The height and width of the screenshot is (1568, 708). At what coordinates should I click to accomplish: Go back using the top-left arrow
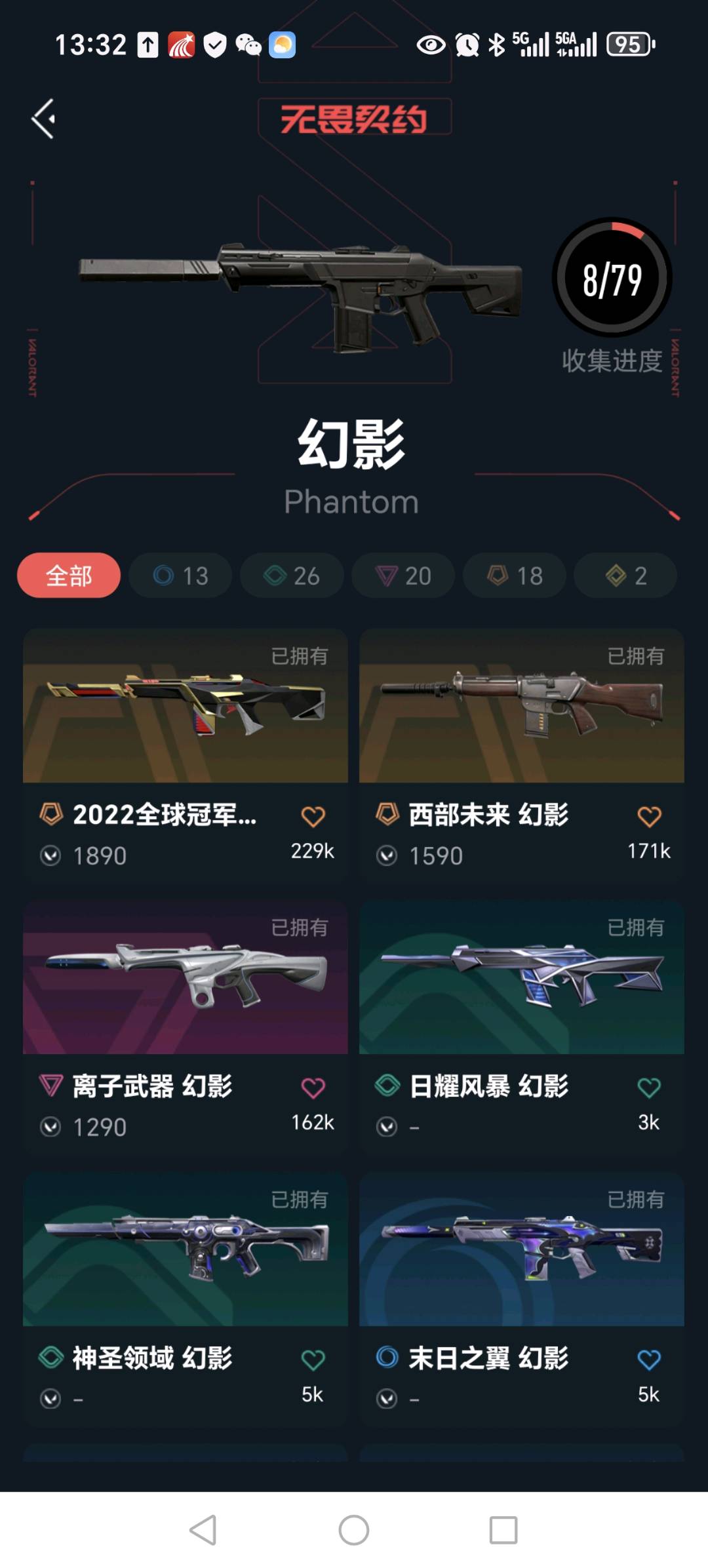pyautogui.click(x=43, y=119)
